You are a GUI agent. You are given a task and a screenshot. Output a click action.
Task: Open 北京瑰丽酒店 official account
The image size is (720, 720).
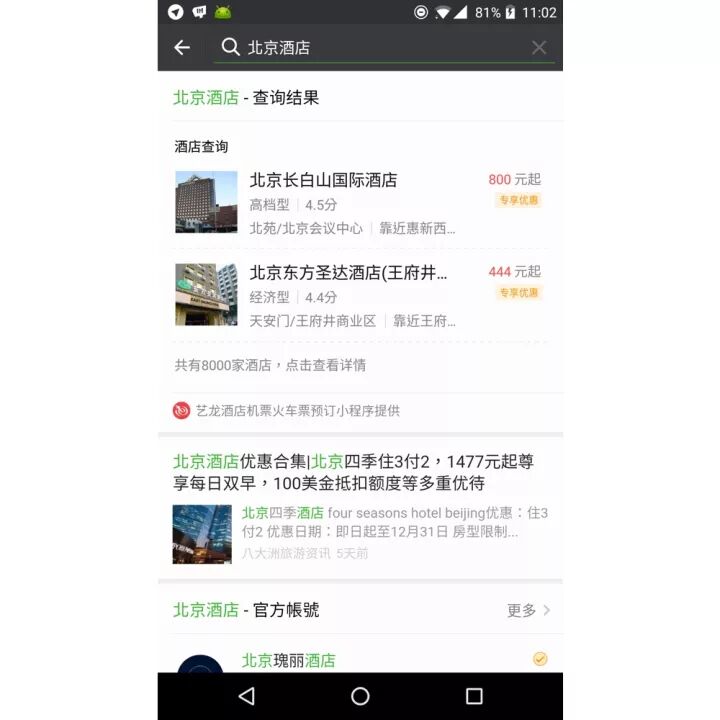point(288,660)
